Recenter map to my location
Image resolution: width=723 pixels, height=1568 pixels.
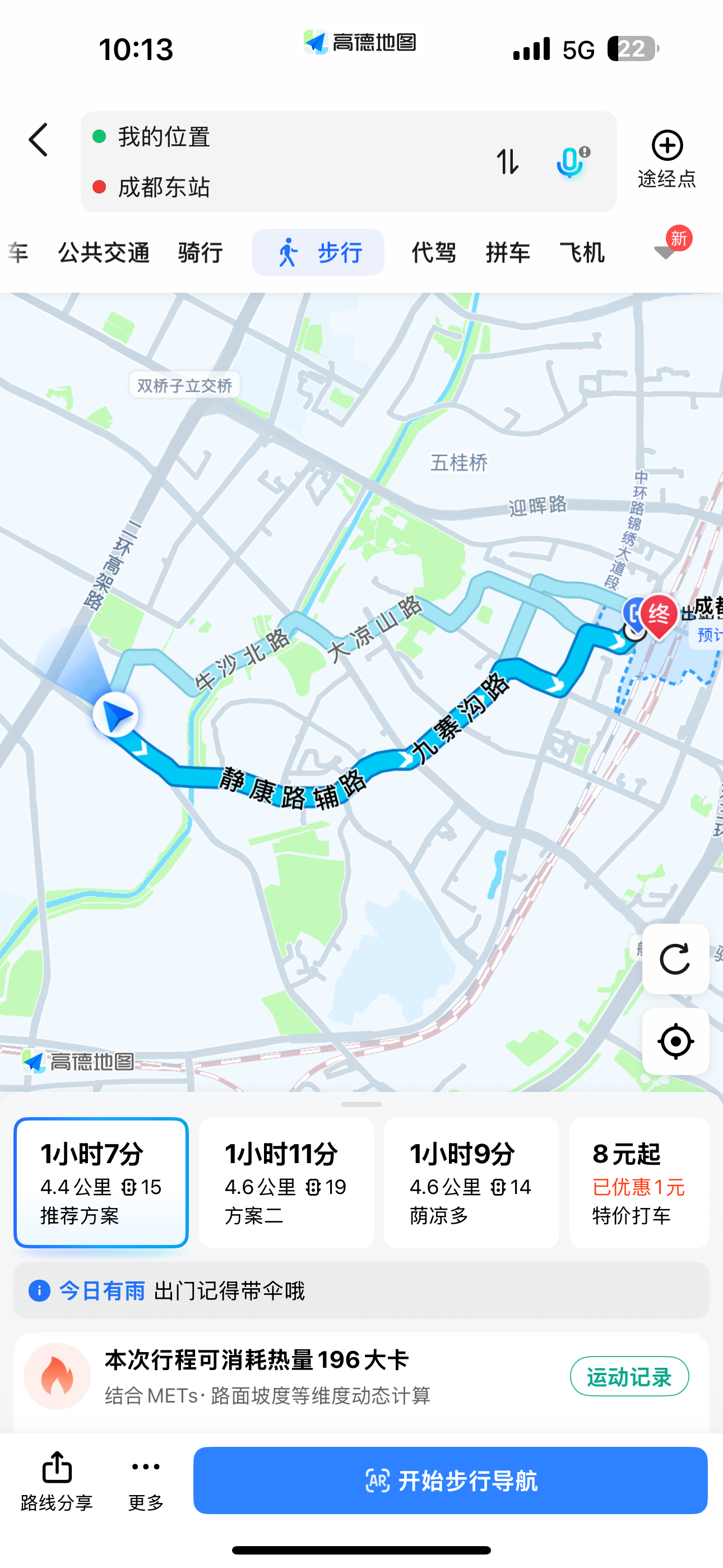[675, 1041]
